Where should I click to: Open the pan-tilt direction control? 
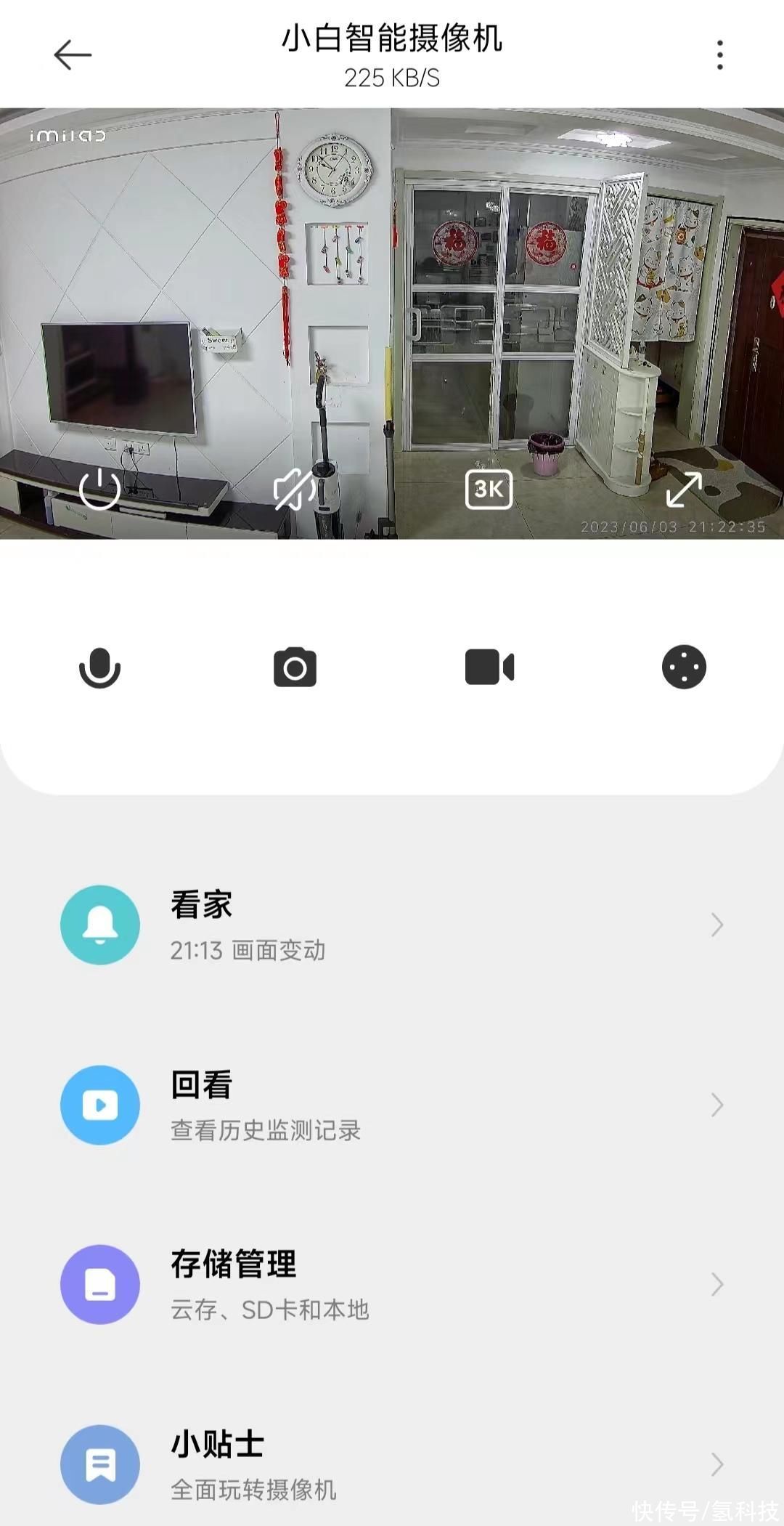684,667
